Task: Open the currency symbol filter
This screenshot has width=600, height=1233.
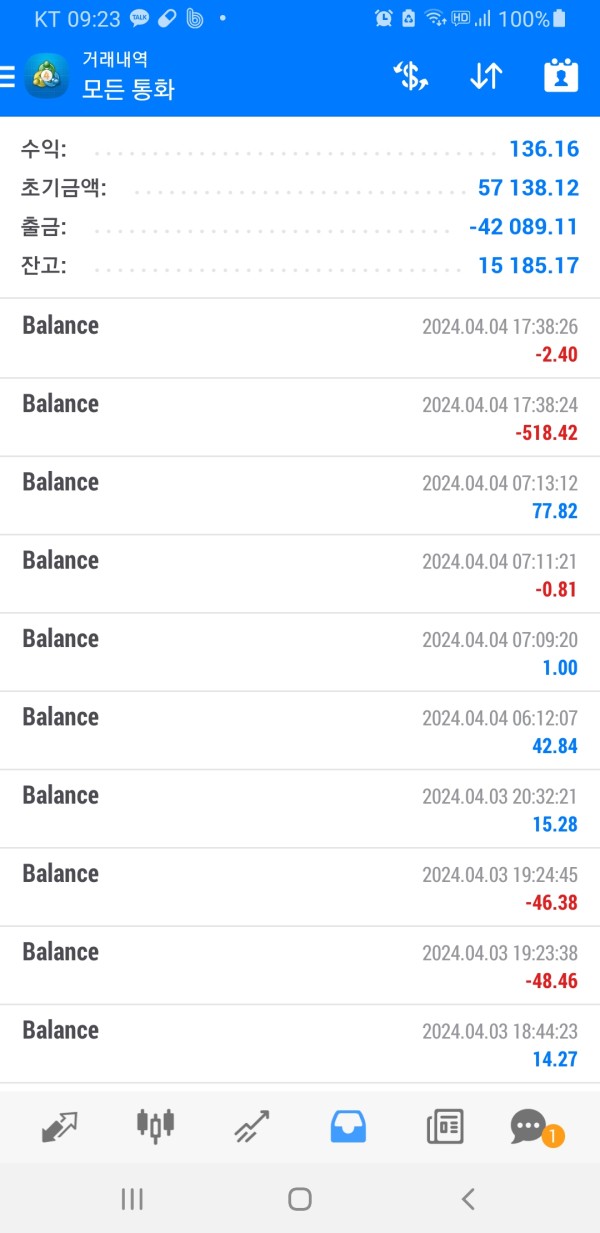Action: coord(410,77)
